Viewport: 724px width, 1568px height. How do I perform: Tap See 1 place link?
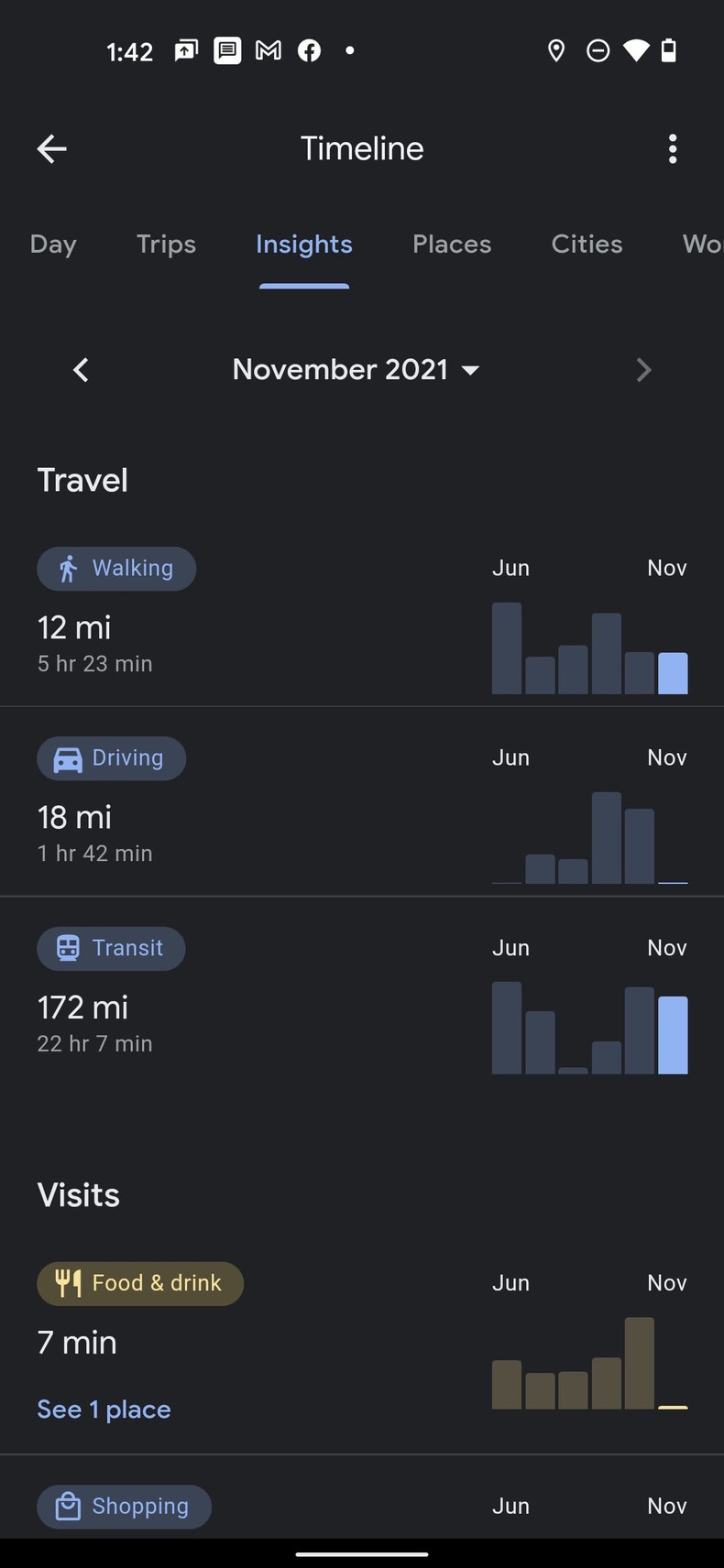point(104,1409)
